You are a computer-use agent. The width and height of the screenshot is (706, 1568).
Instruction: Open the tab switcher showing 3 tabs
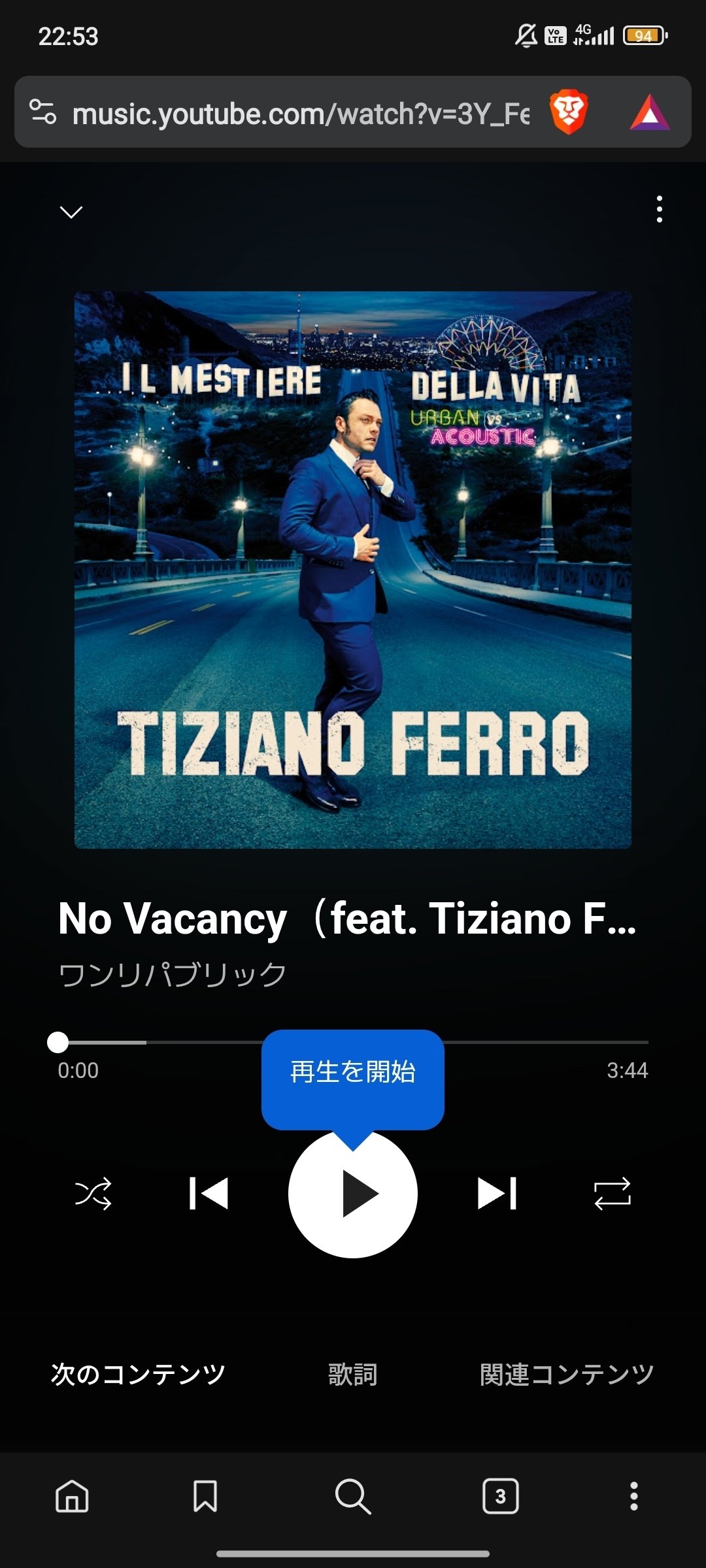click(500, 1496)
